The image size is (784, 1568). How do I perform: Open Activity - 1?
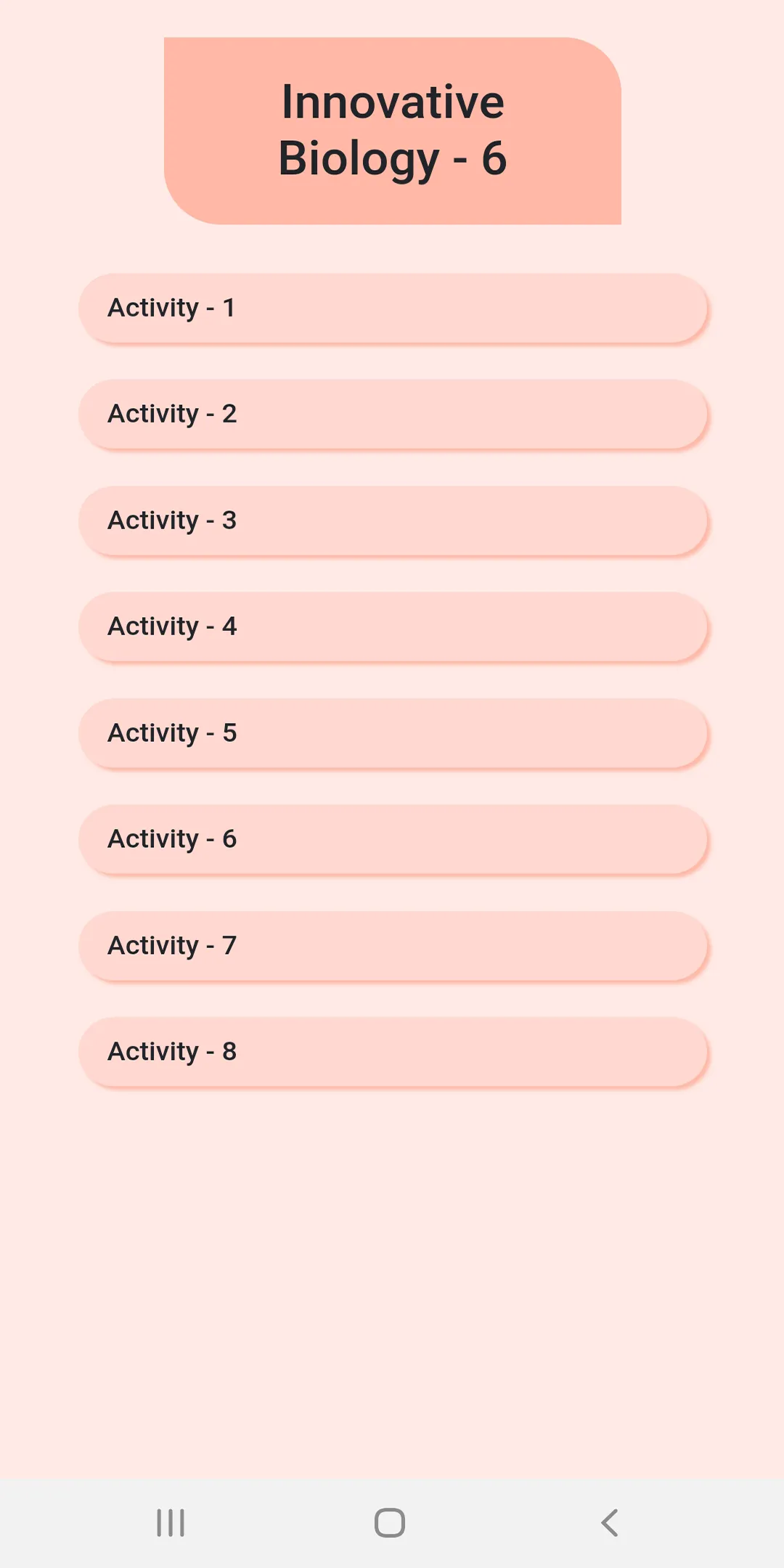(x=392, y=308)
